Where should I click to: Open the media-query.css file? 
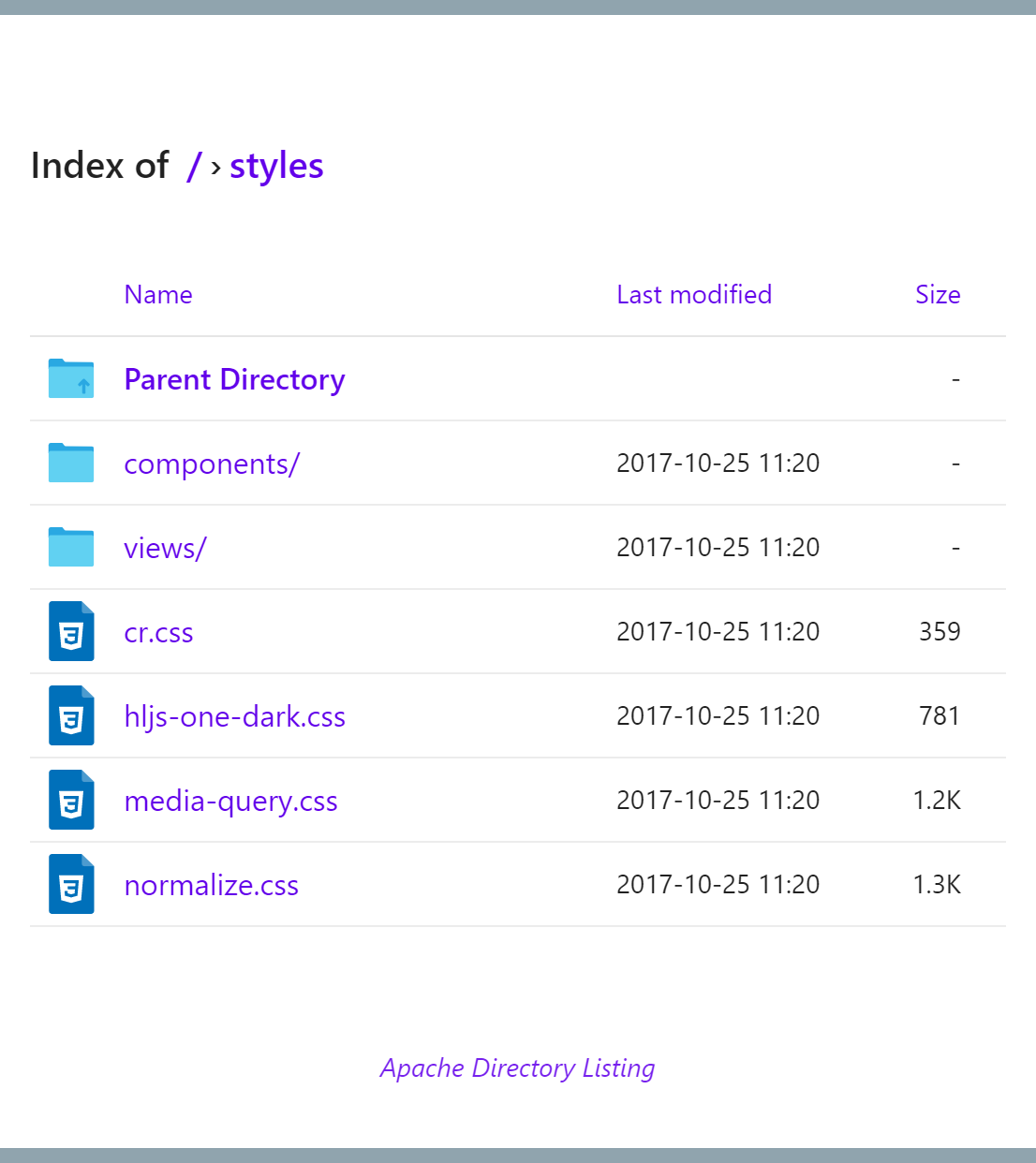click(x=230, y=801)
